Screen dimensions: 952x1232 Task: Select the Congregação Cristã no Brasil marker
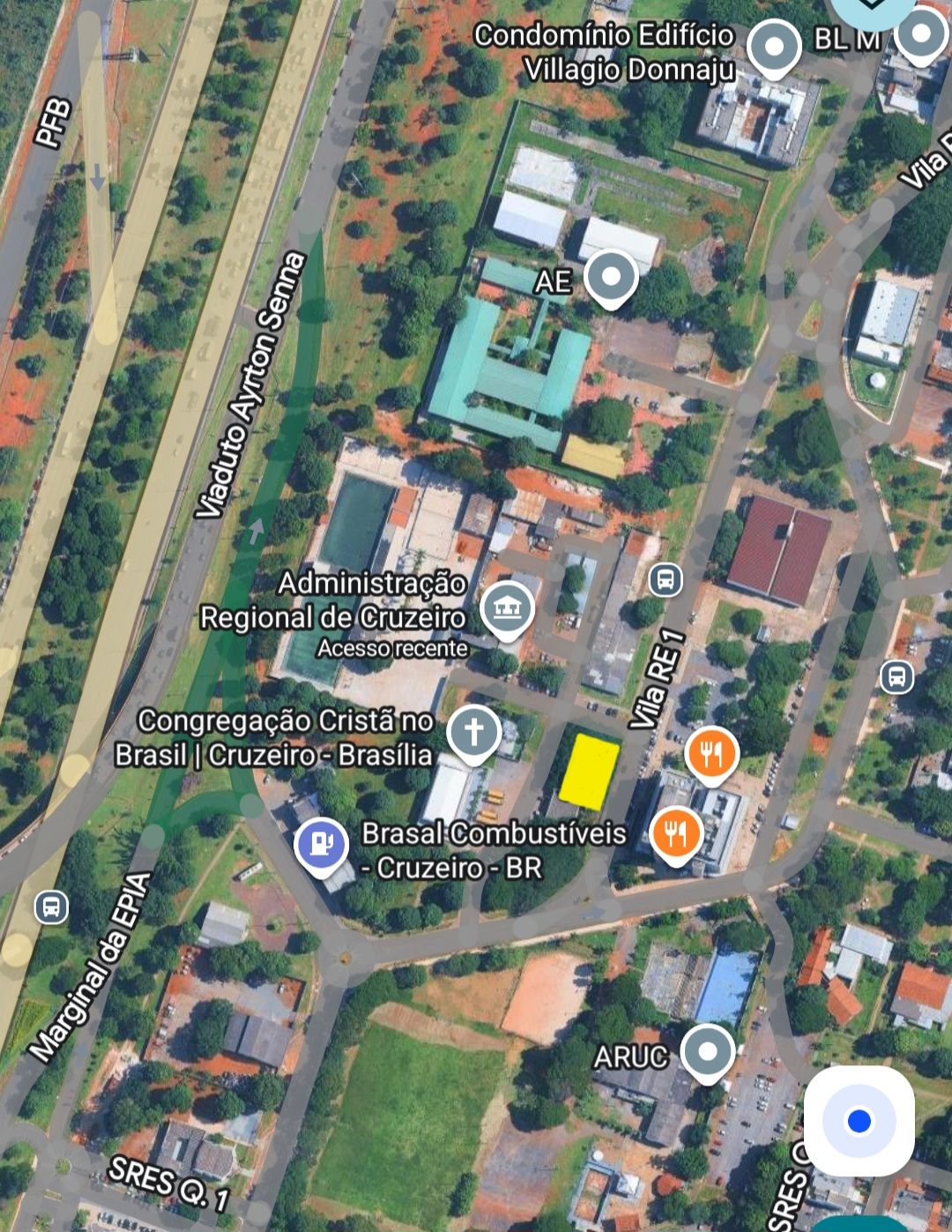coord(473,733)
